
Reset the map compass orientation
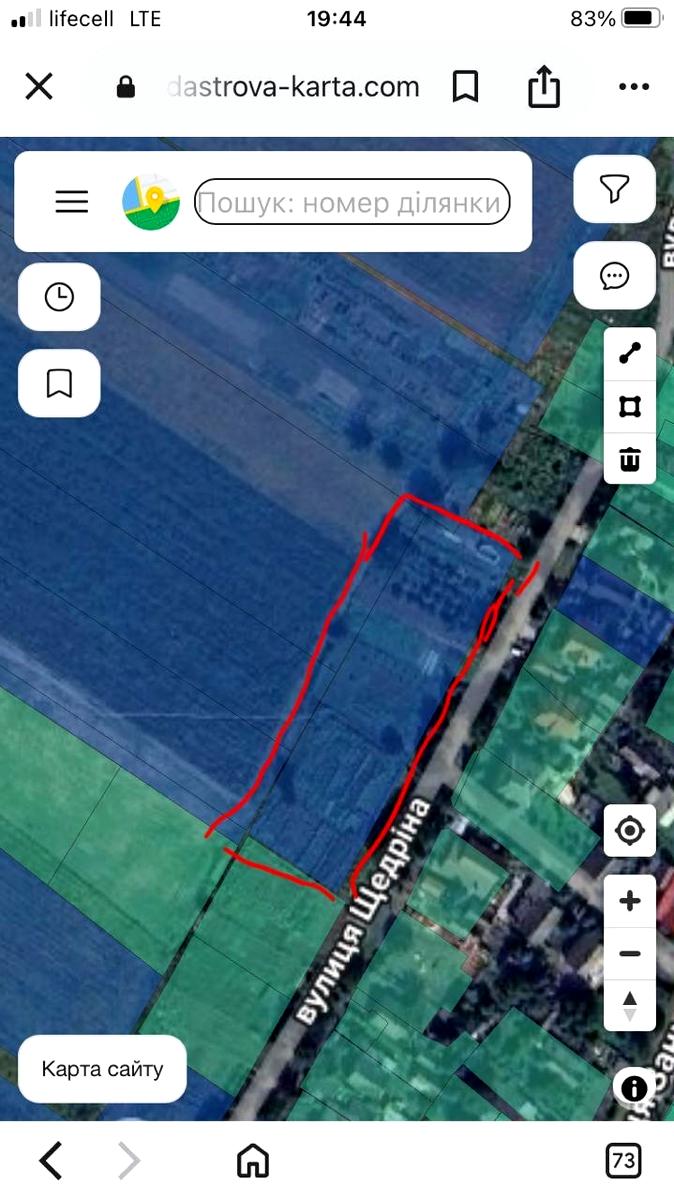pyautogui.click(x=630, y=1004)
